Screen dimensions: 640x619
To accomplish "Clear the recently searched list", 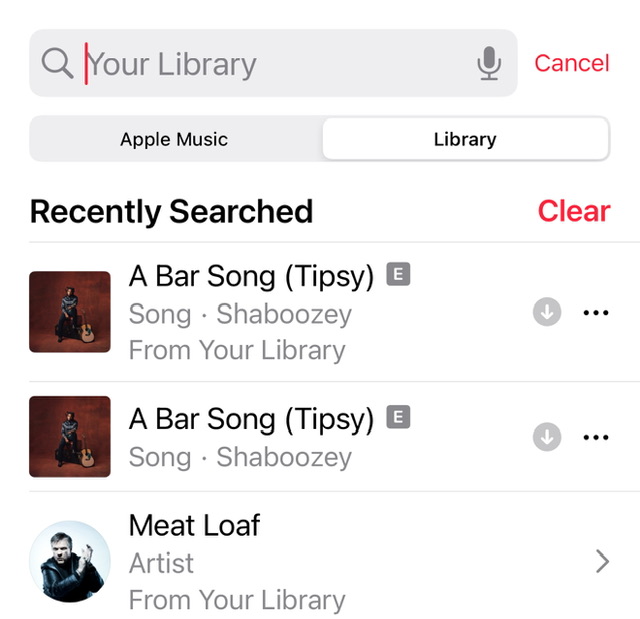I will pyautogui.click(x=573, y=211).
